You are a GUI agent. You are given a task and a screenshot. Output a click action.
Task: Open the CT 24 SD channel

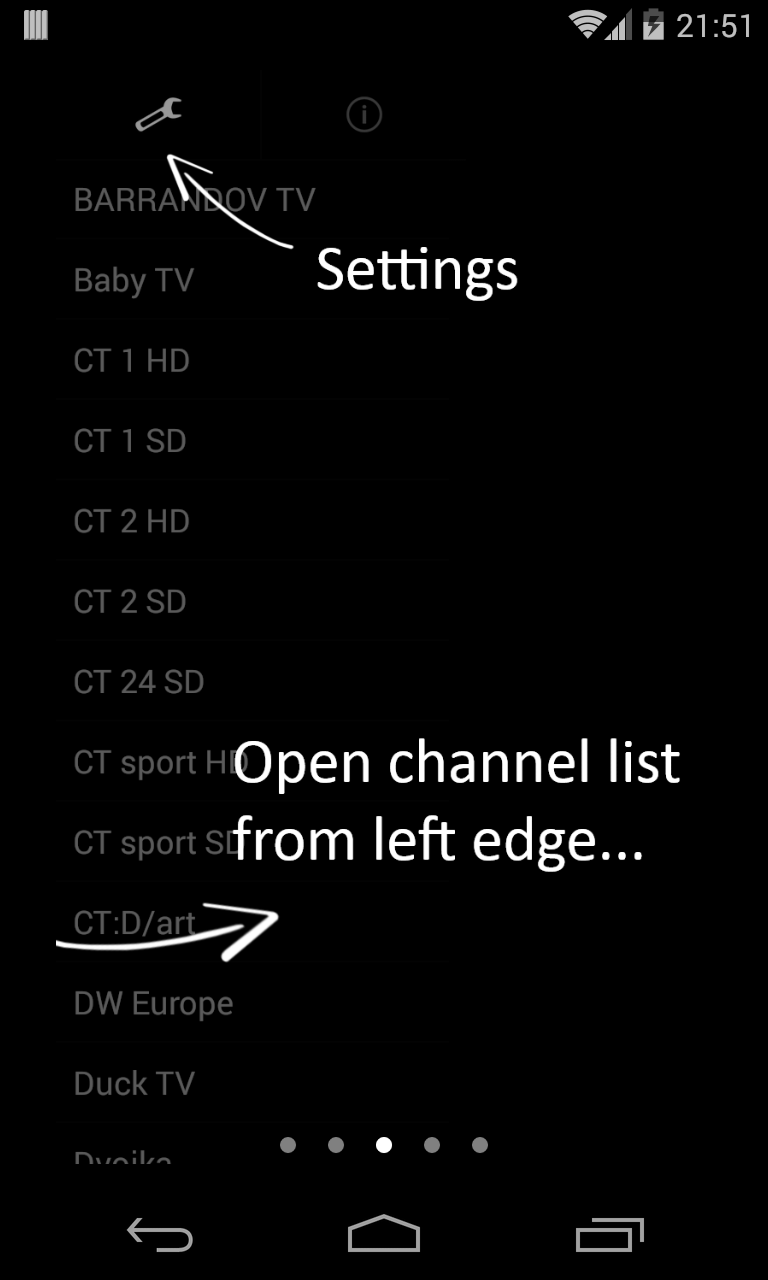point(139,682)
